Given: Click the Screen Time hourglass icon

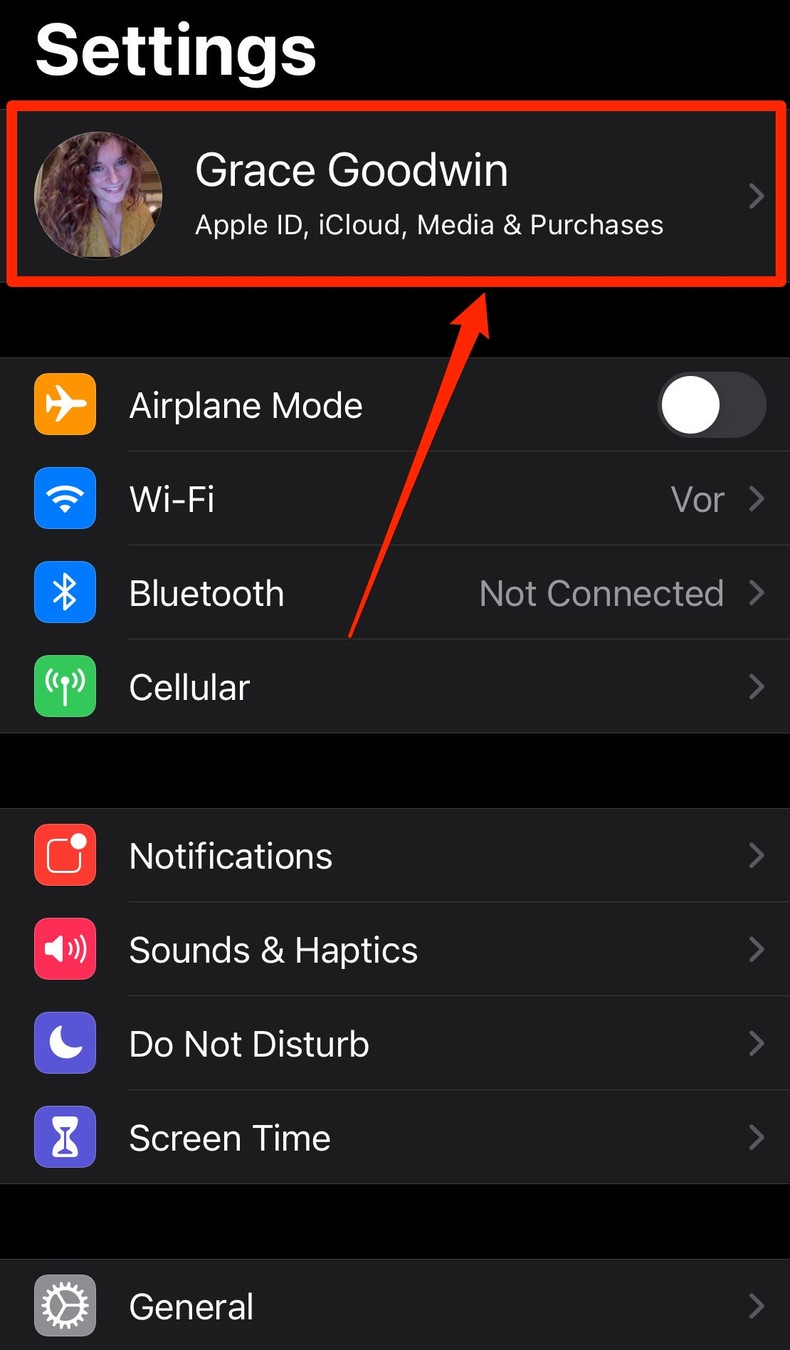Looking at the screenshot, I should pyautogui.click(x=64, y=1137).
